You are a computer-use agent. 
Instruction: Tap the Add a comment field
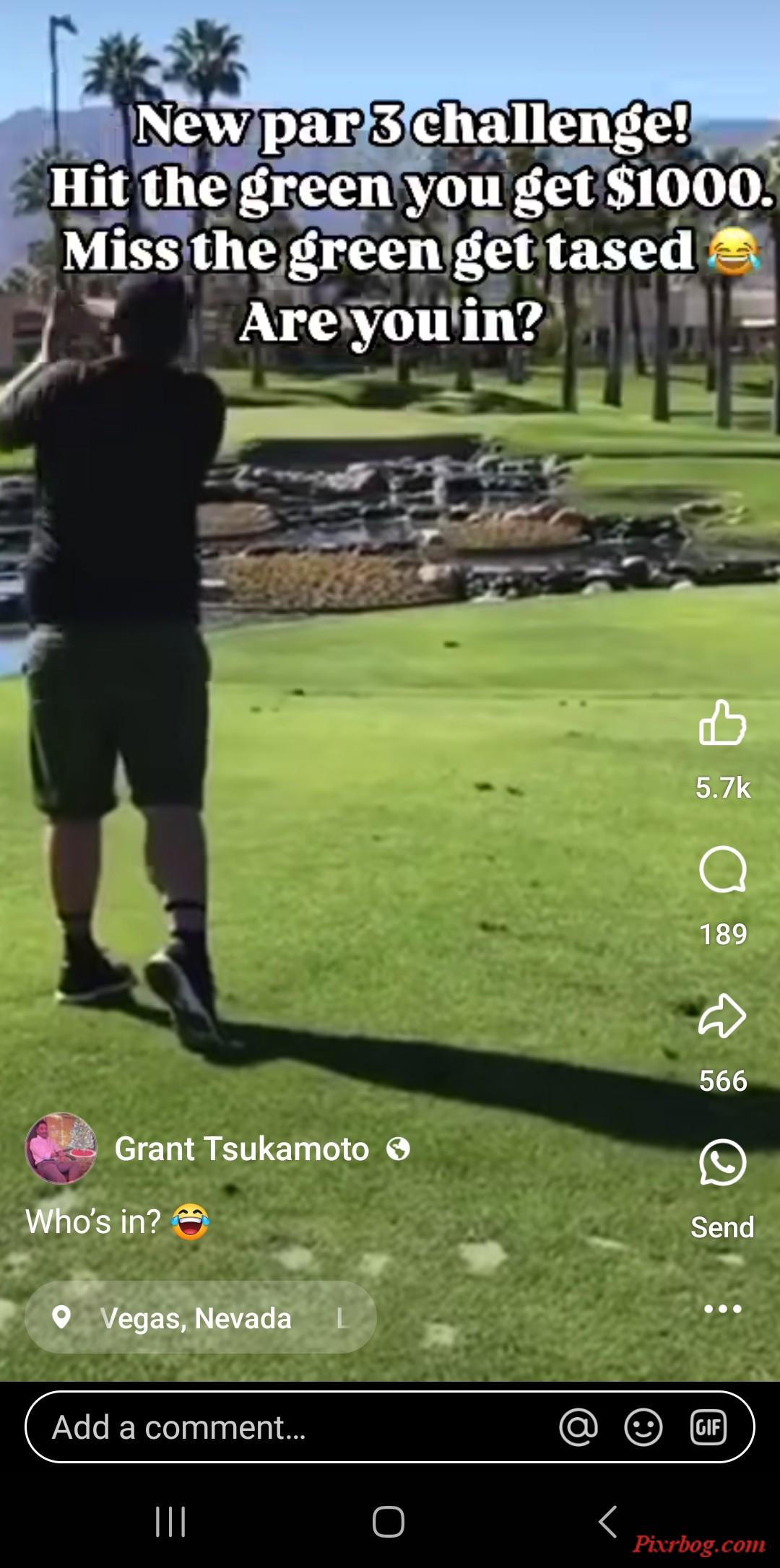(289, 1427)
